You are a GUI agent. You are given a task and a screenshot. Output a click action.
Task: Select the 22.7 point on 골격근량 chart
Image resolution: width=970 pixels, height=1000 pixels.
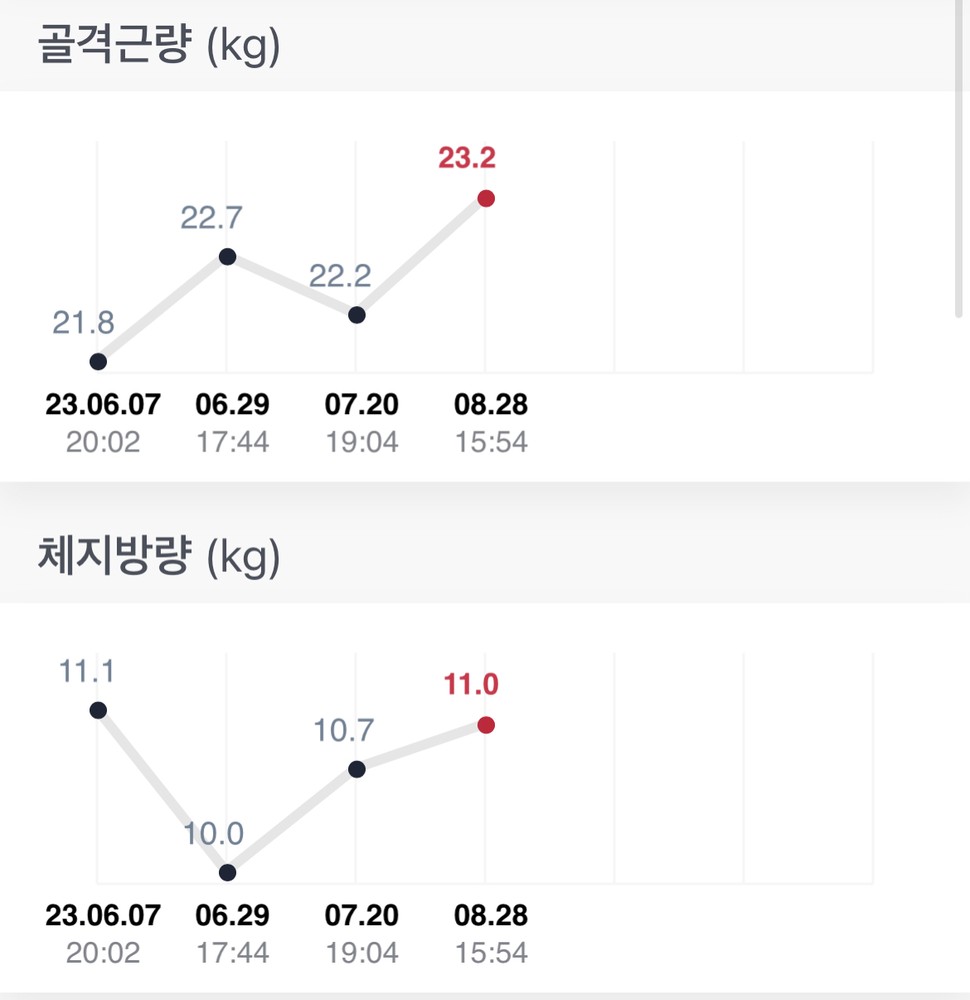(227, 257)
